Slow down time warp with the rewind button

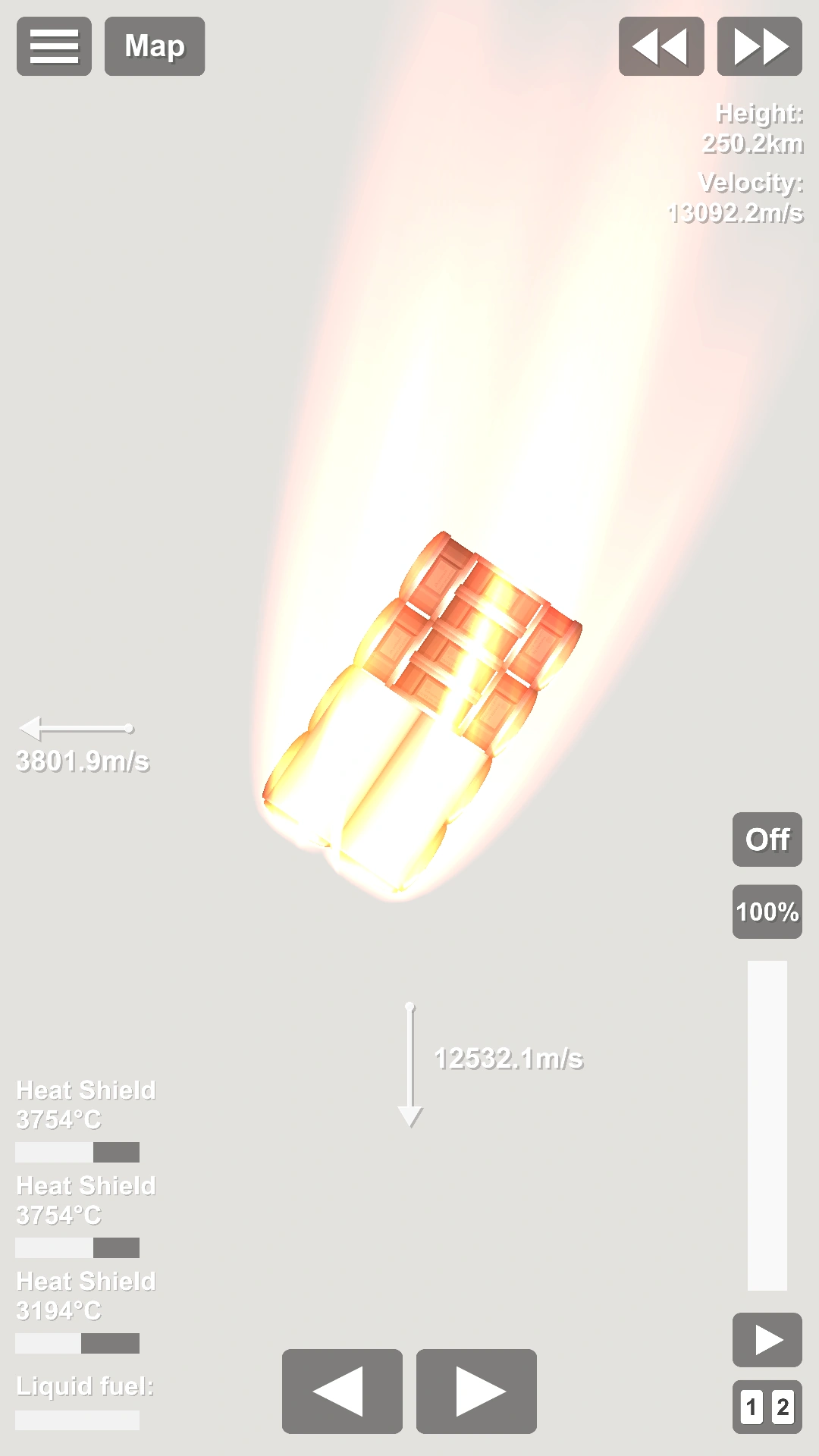[661, 46]
